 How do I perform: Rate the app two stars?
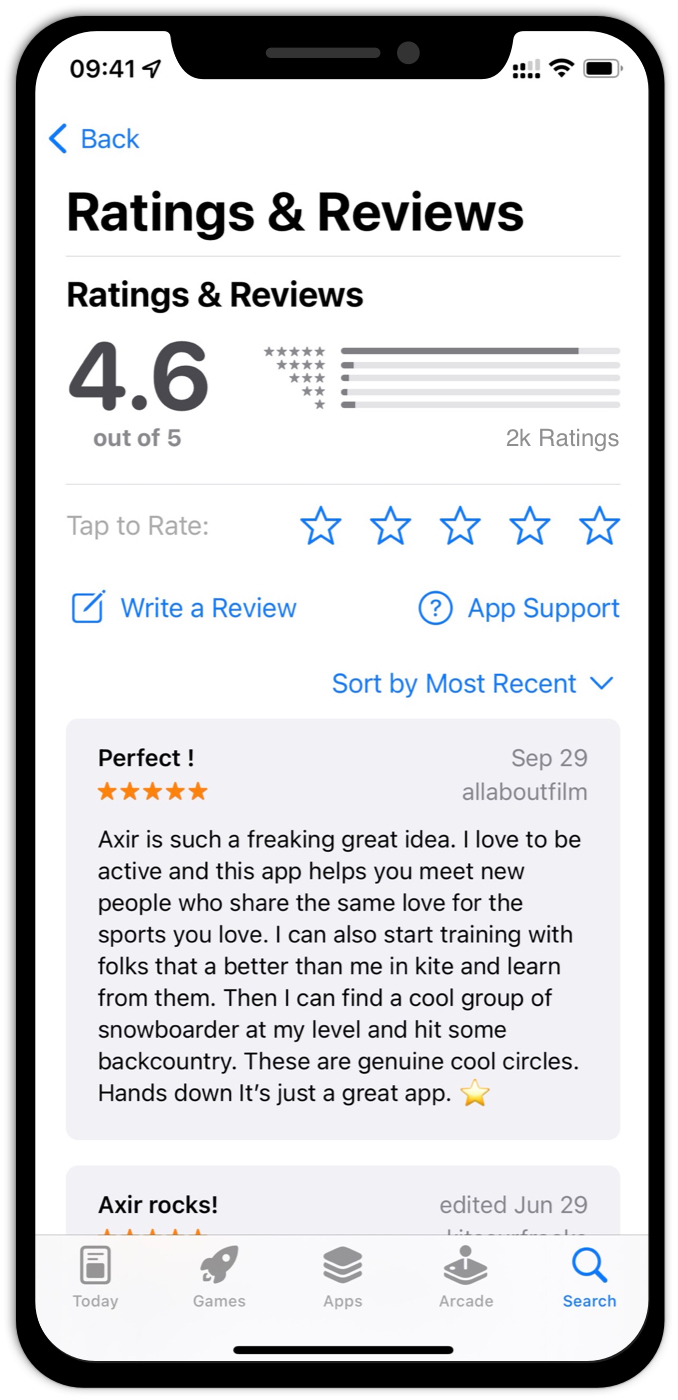point(391,526)
